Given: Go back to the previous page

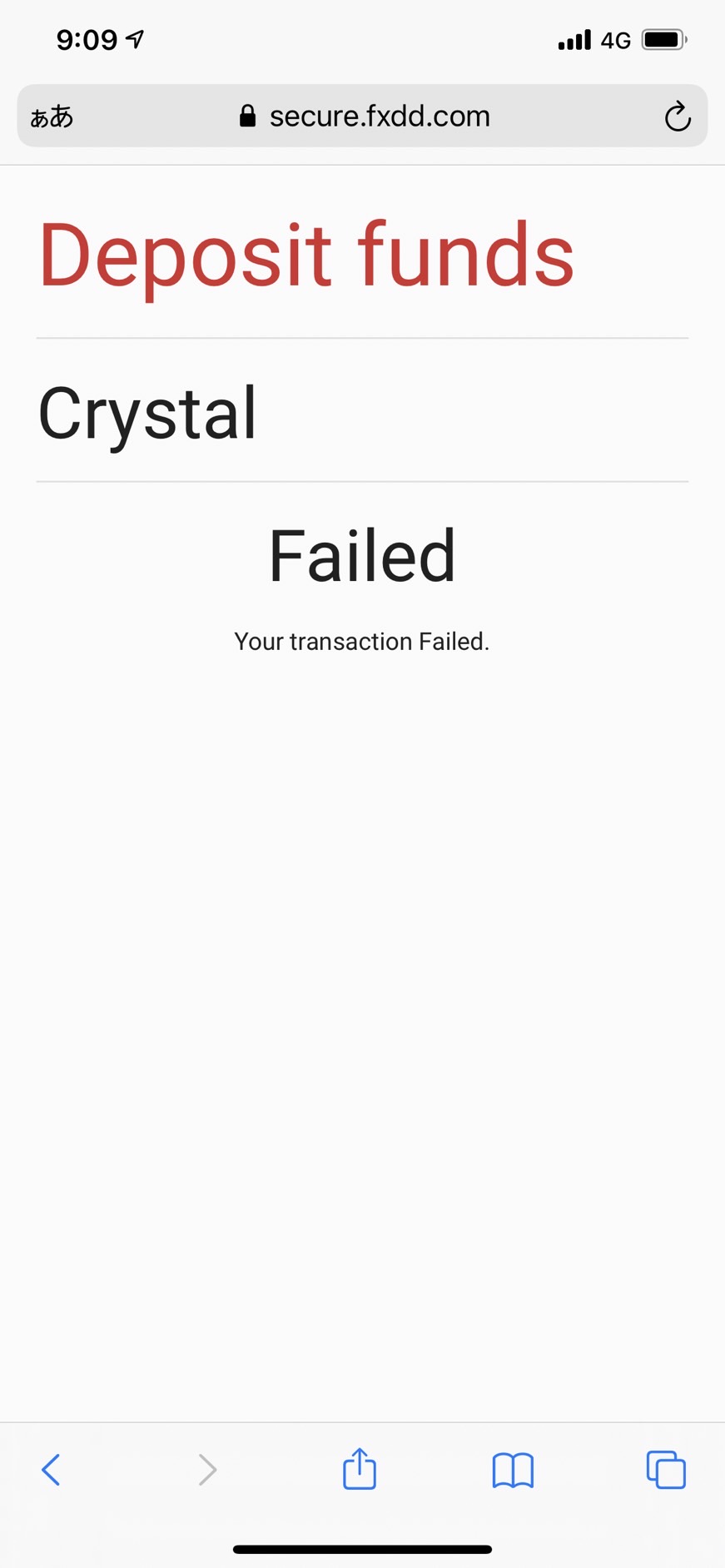Looking at the screenshot, I should [x=51, y=1470].
